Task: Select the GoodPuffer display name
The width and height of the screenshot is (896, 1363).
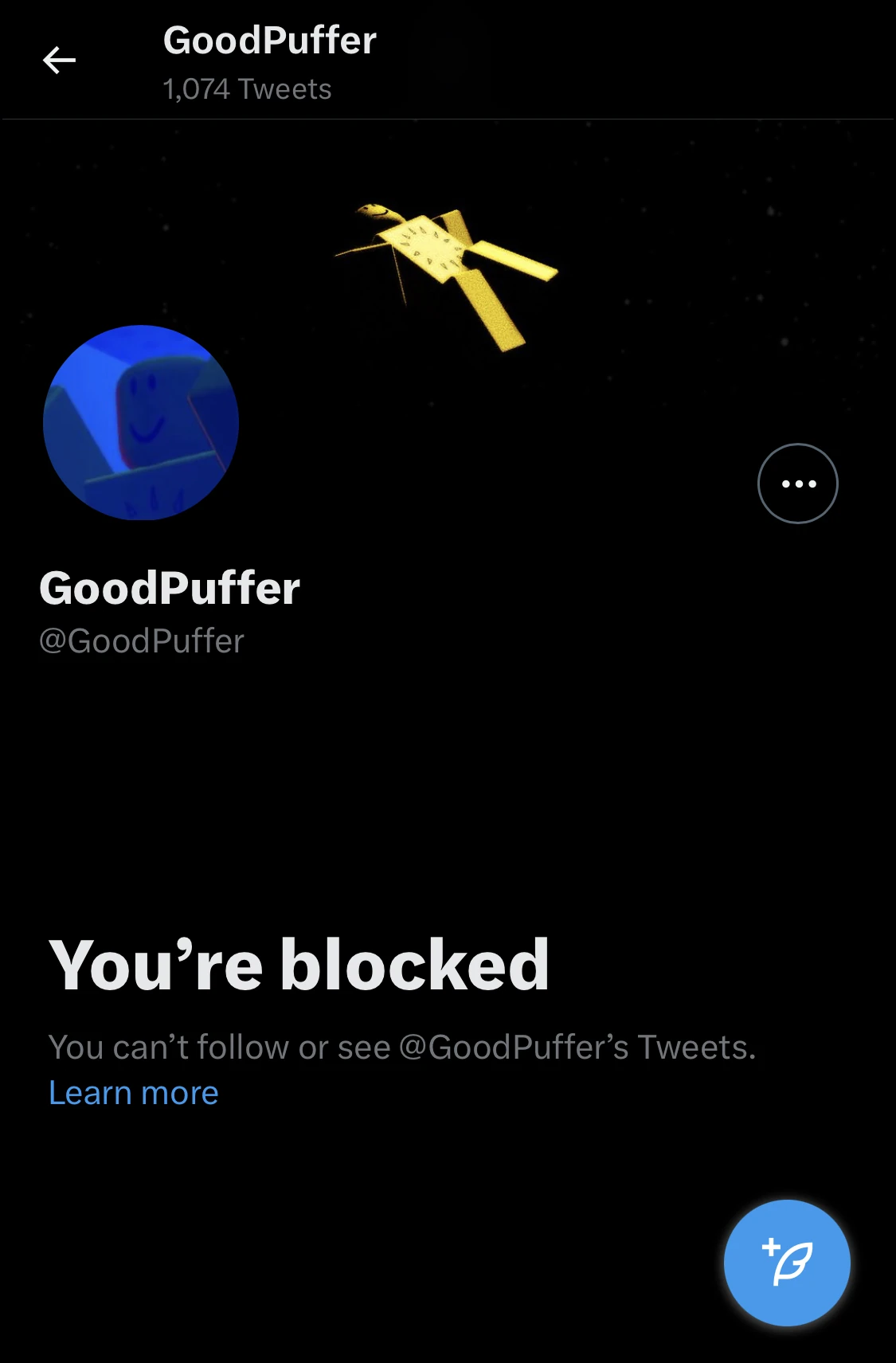Action: click(170, 589)
